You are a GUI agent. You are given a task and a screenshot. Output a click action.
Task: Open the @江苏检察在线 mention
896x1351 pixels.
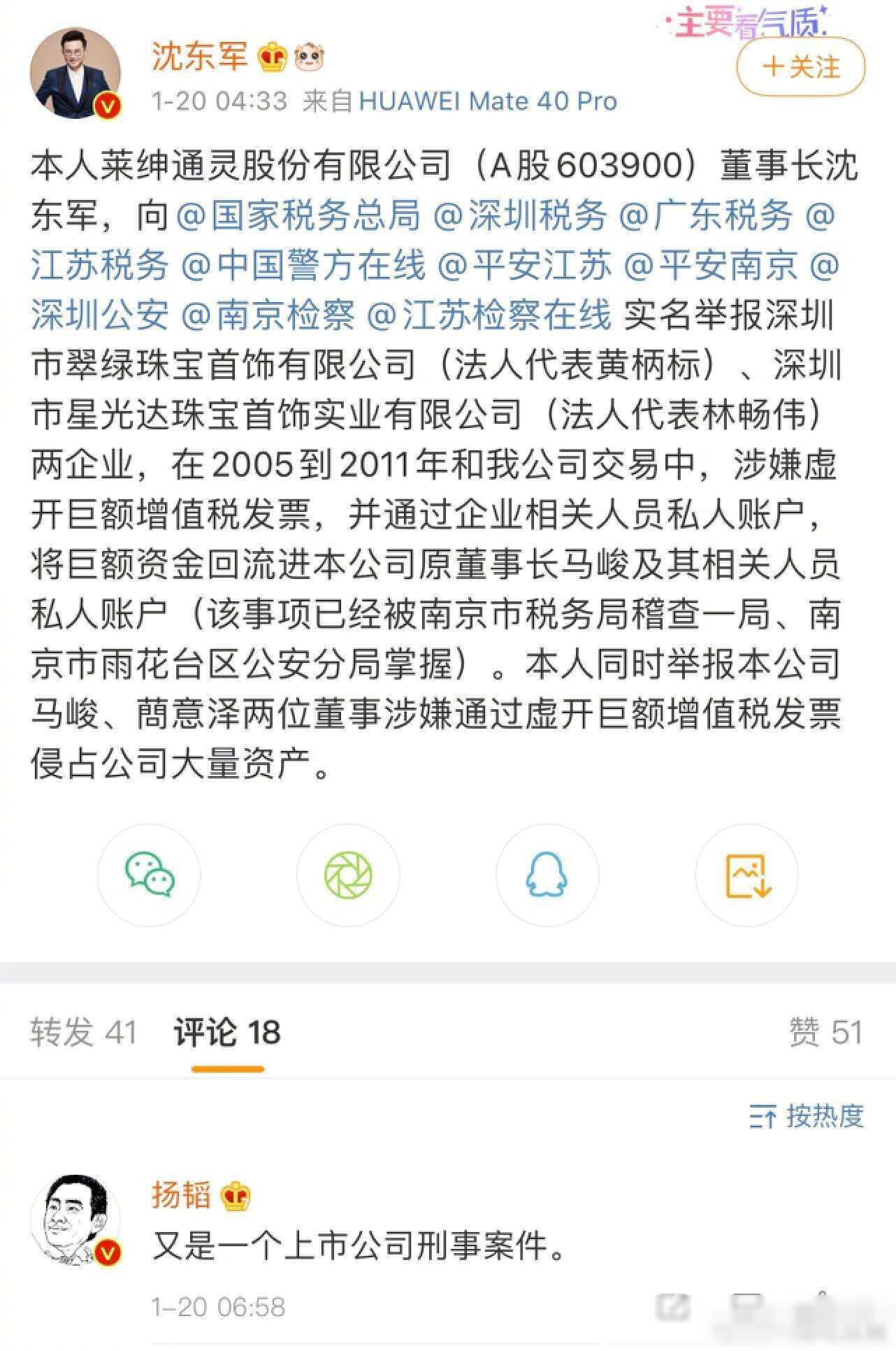(x=489, y=316)
